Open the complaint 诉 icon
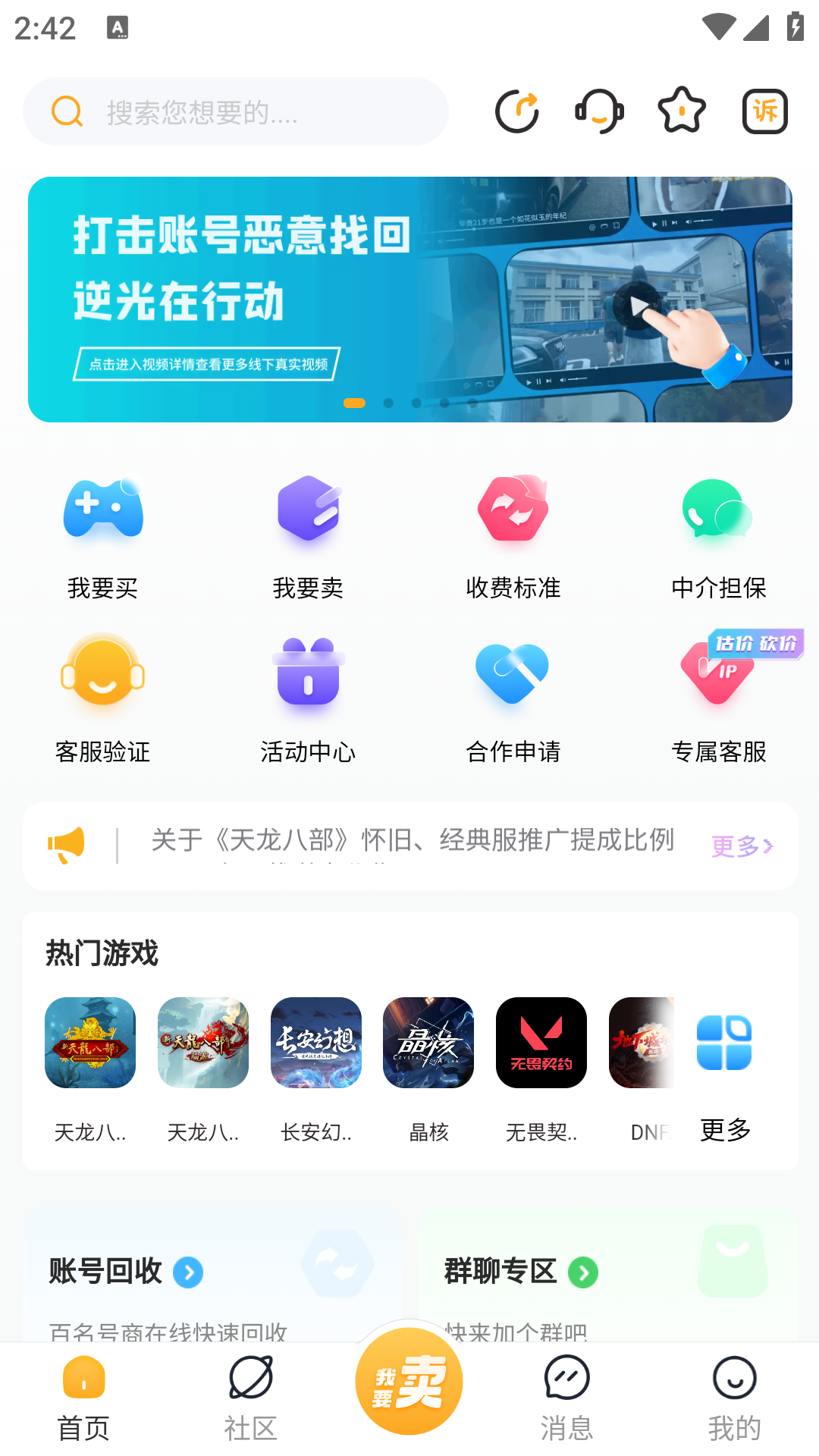Viewport: 819px width, 1456px height. coord(764,111)
